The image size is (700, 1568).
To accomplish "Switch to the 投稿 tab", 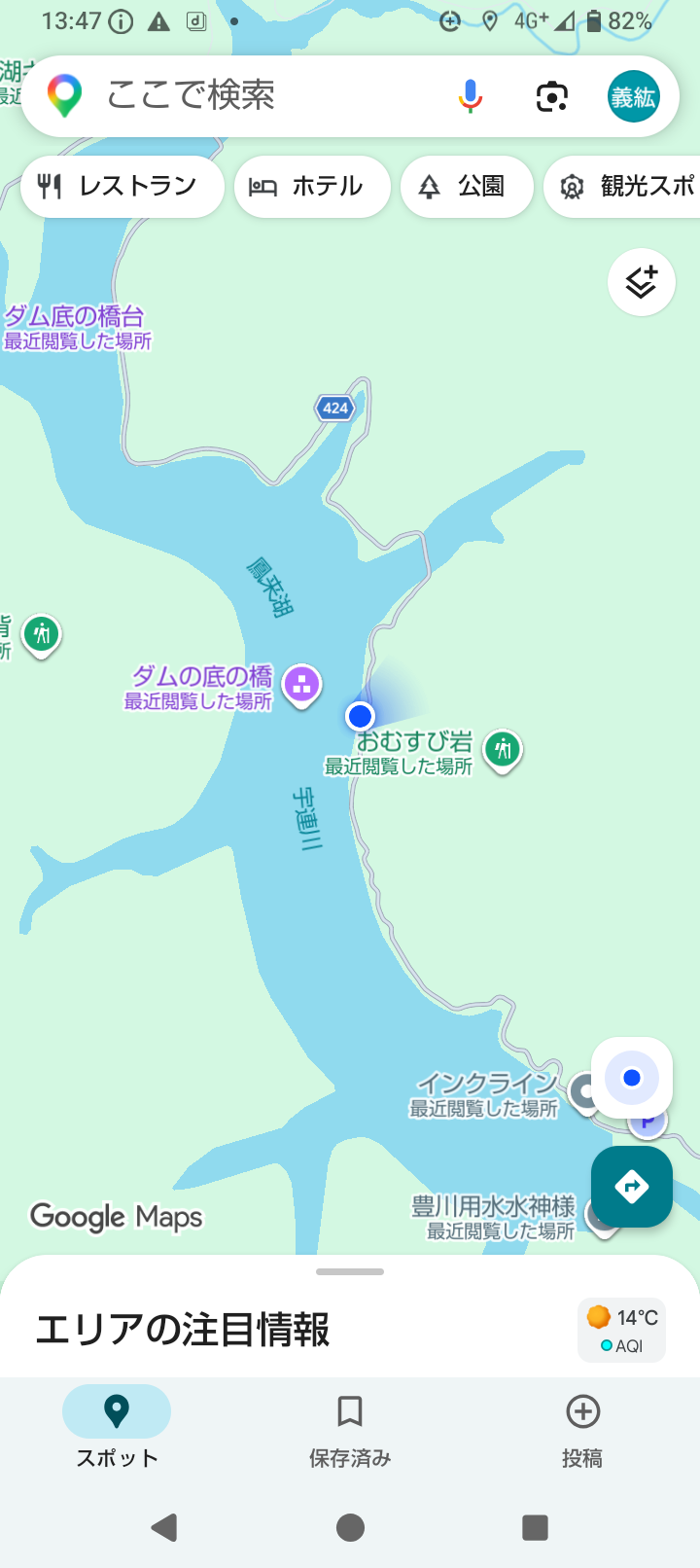I will point(582,1430).
